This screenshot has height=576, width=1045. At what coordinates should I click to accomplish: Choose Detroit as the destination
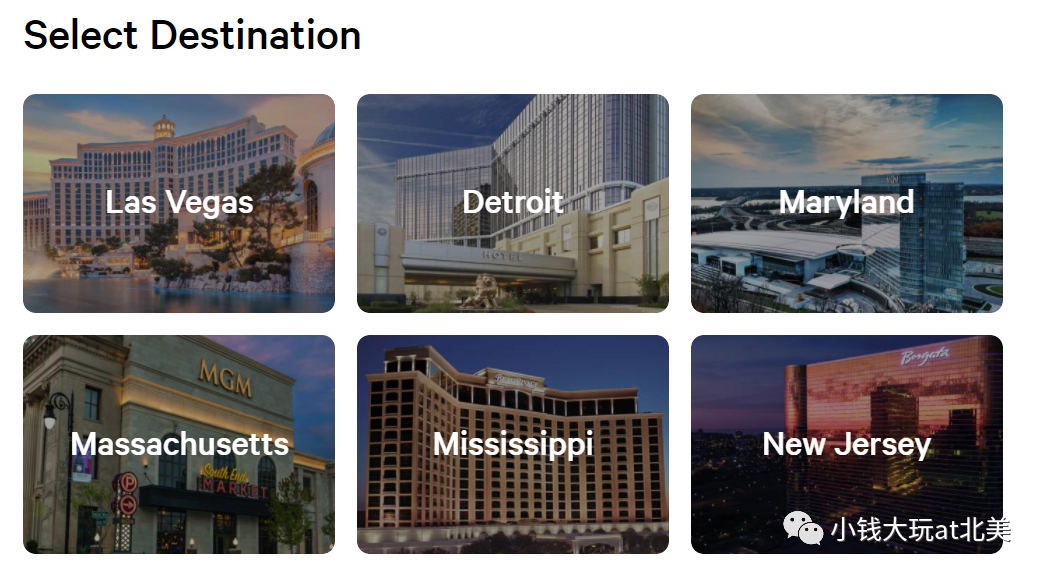click(512, 203)
